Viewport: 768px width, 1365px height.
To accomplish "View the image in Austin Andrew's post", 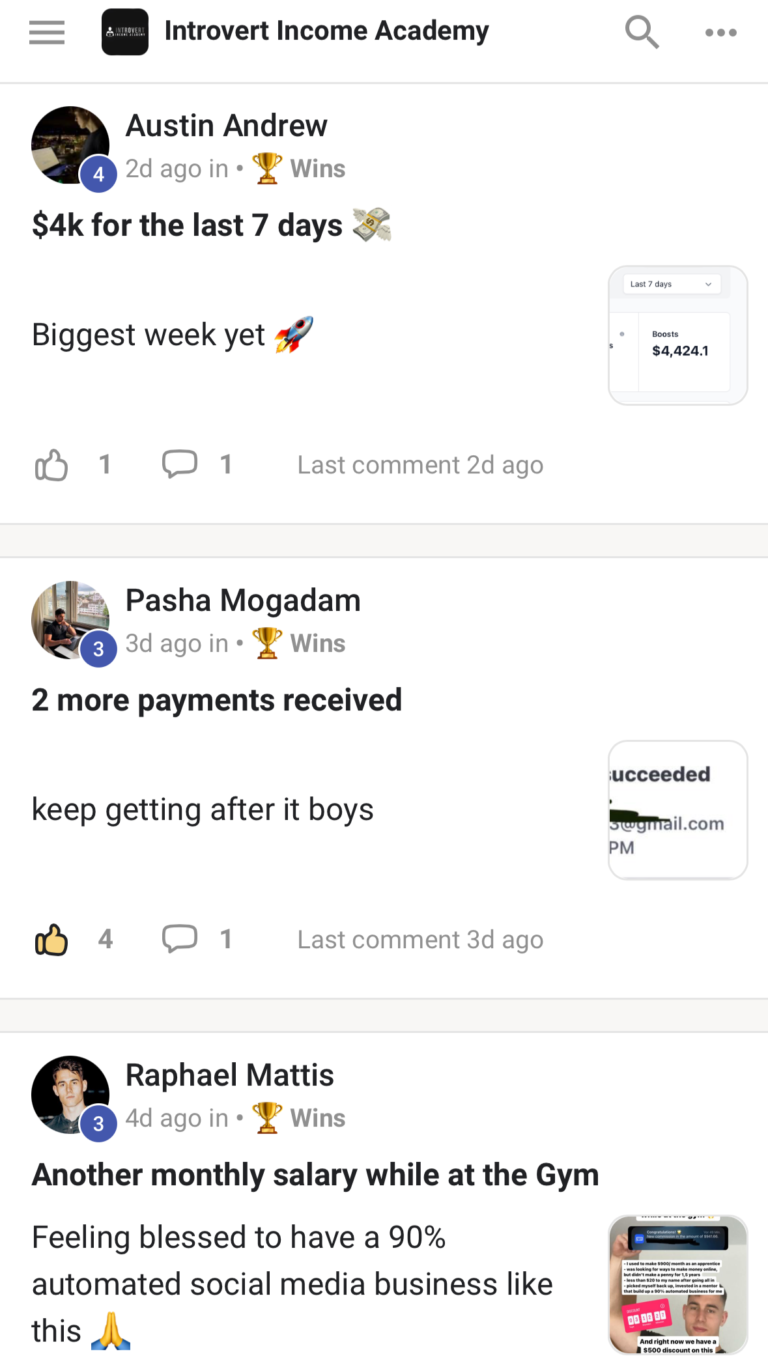I will point(677,335).
